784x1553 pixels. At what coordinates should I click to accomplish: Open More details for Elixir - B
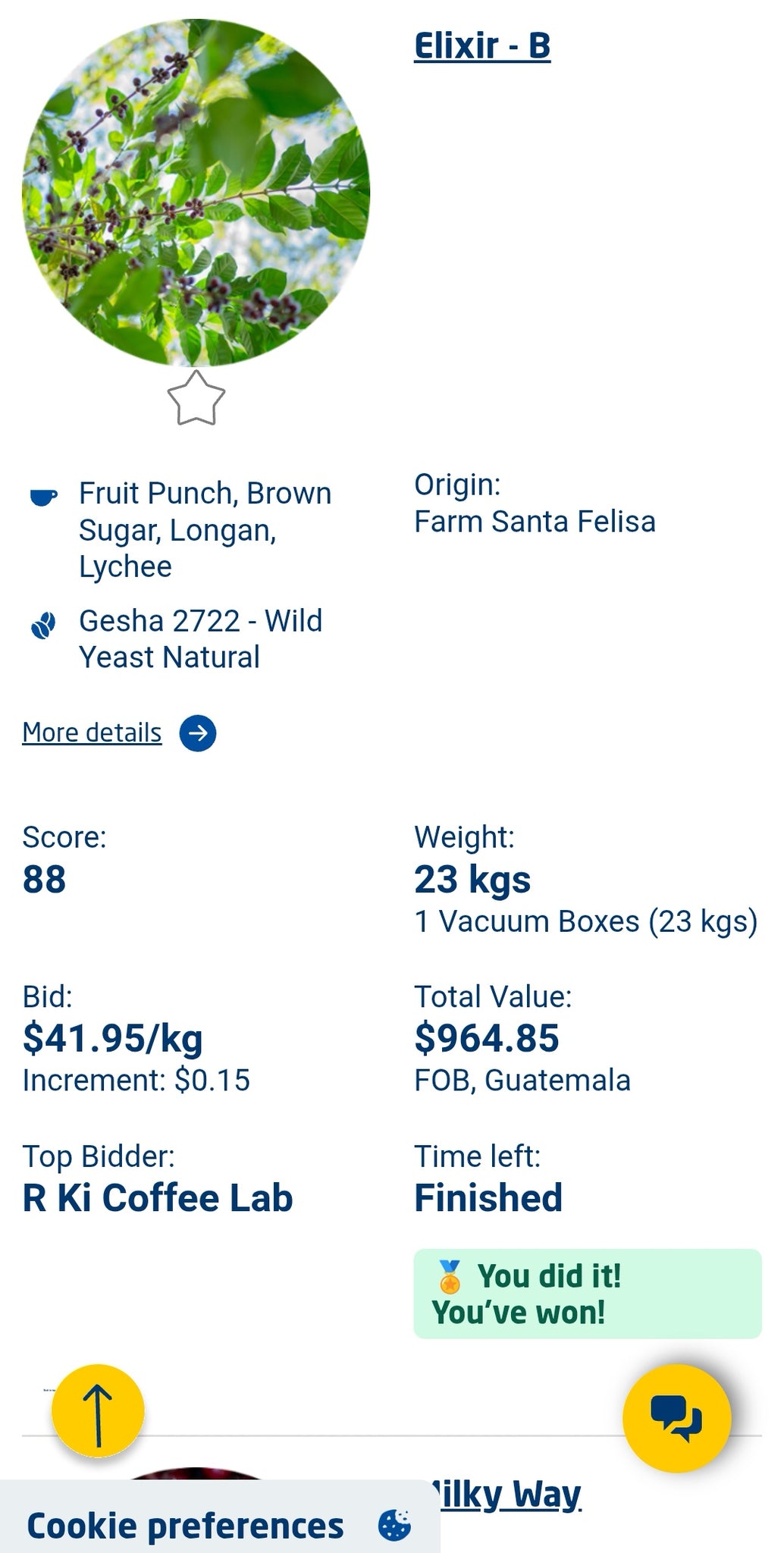pos(92,733)
